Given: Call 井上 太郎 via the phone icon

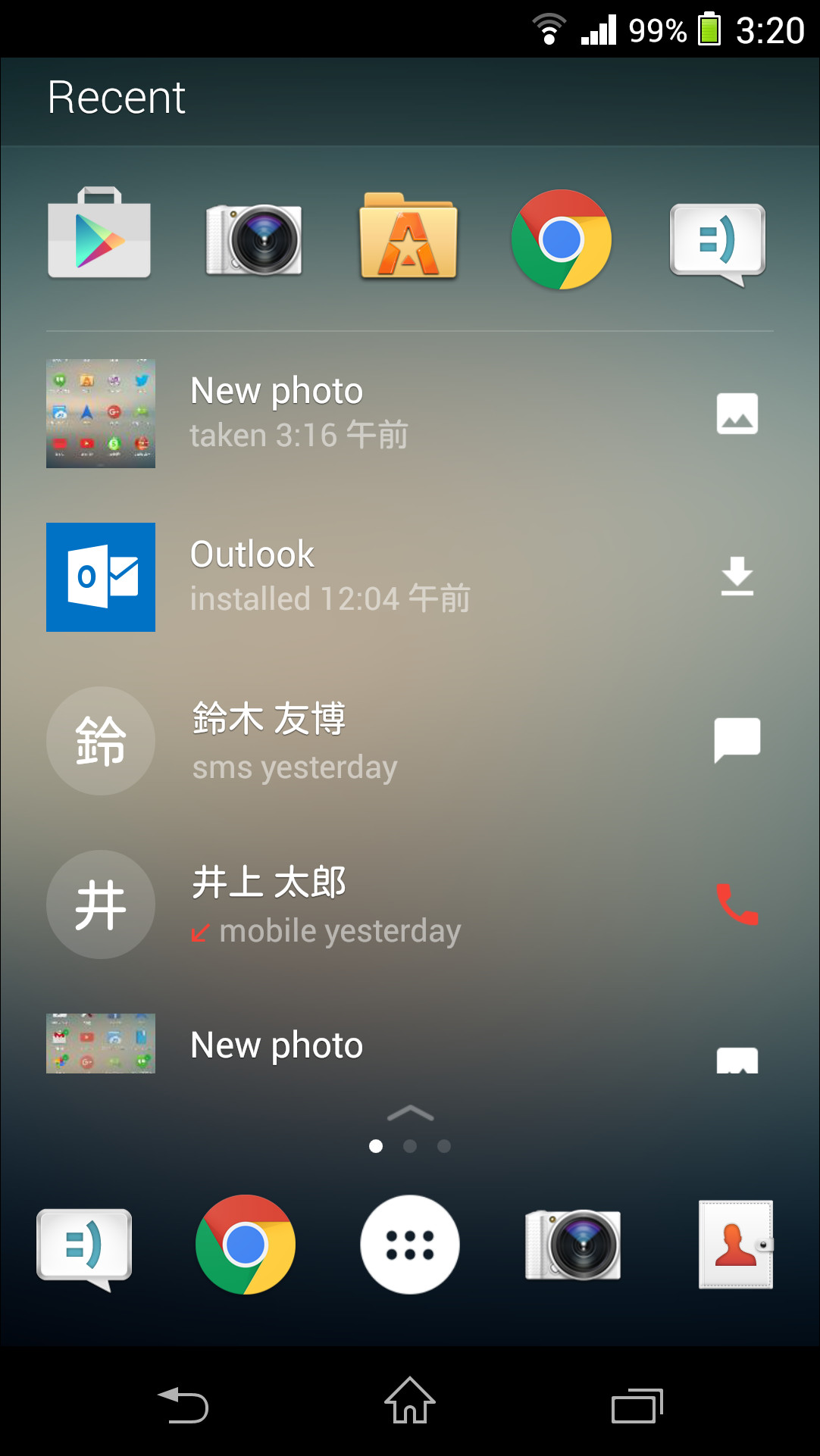Looking at the screenshot, I should 737,905.
